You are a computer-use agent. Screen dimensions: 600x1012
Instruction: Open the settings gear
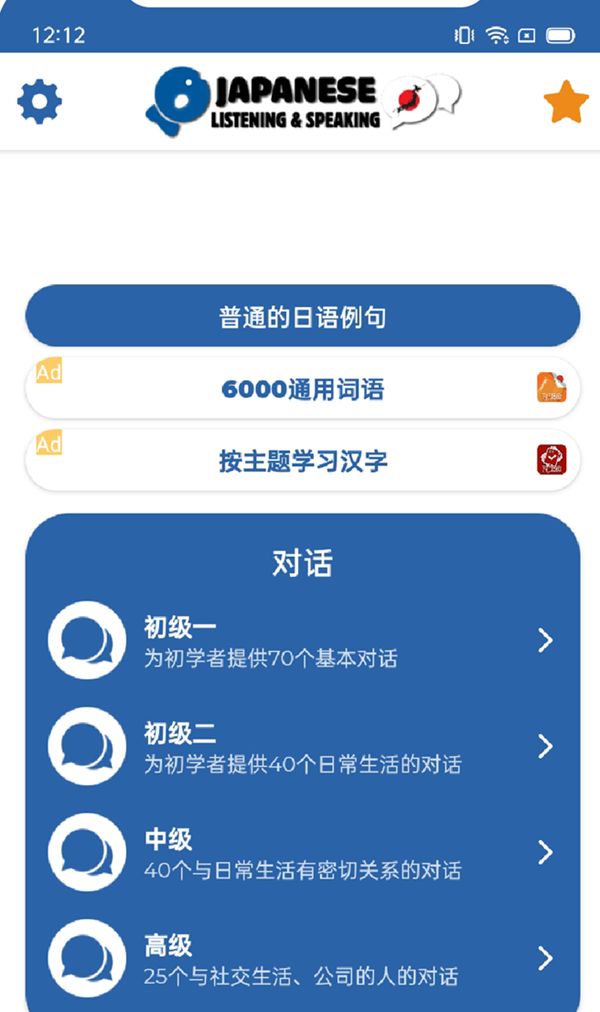(40, 101)
